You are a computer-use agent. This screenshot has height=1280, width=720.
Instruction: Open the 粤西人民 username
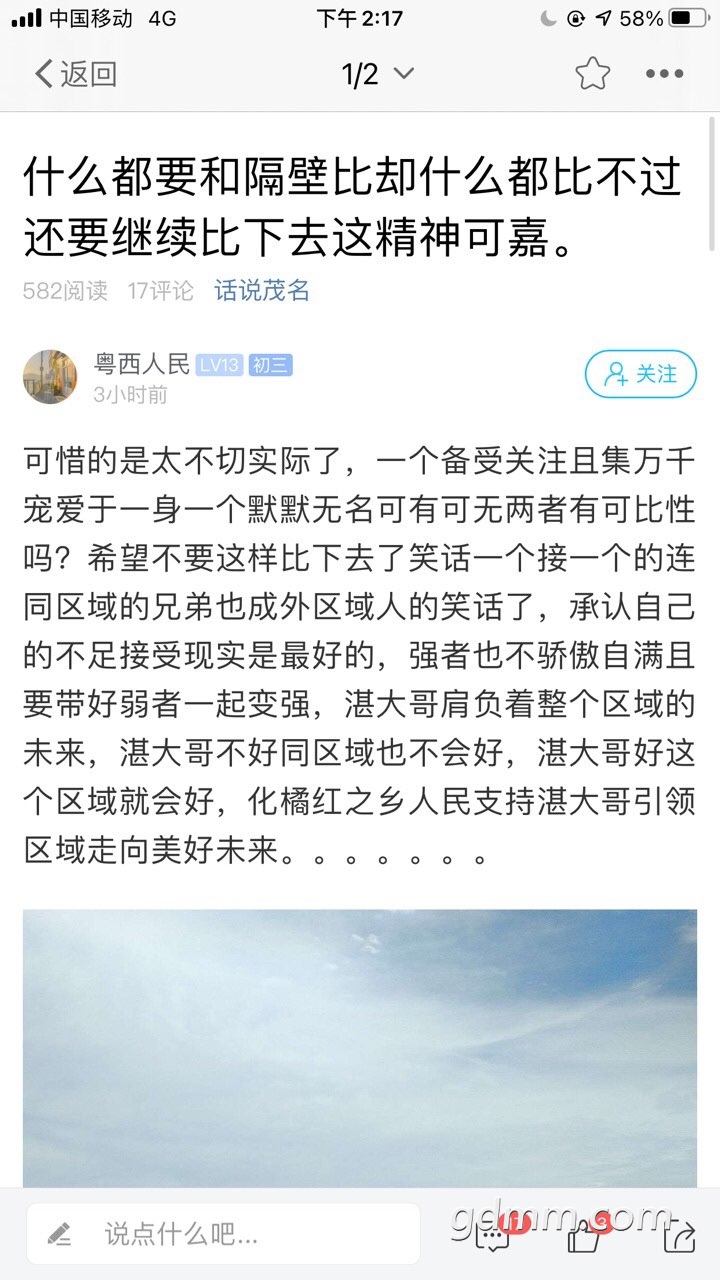tap(141, 364)
